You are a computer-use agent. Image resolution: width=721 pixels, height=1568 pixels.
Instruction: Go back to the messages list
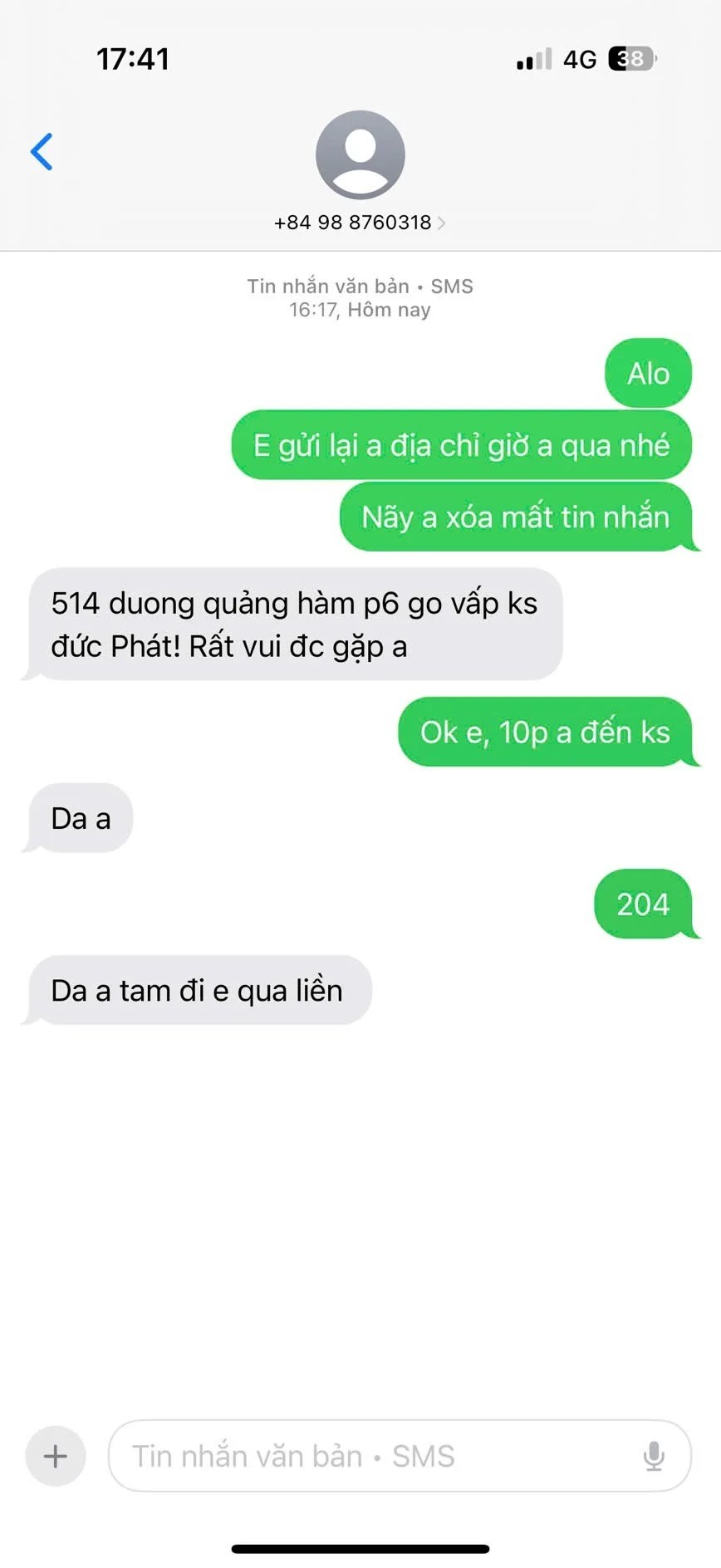(42, 152)
